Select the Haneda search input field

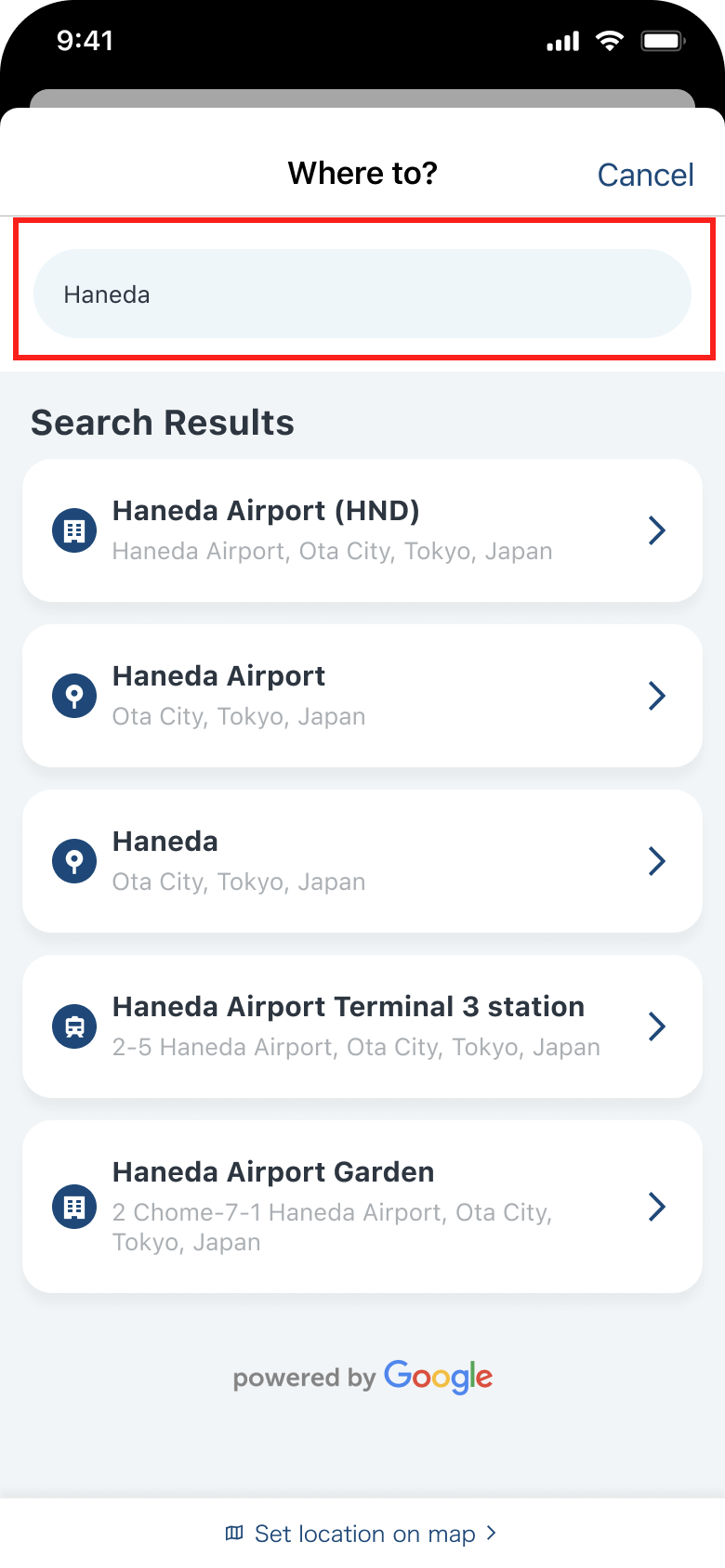362,294
